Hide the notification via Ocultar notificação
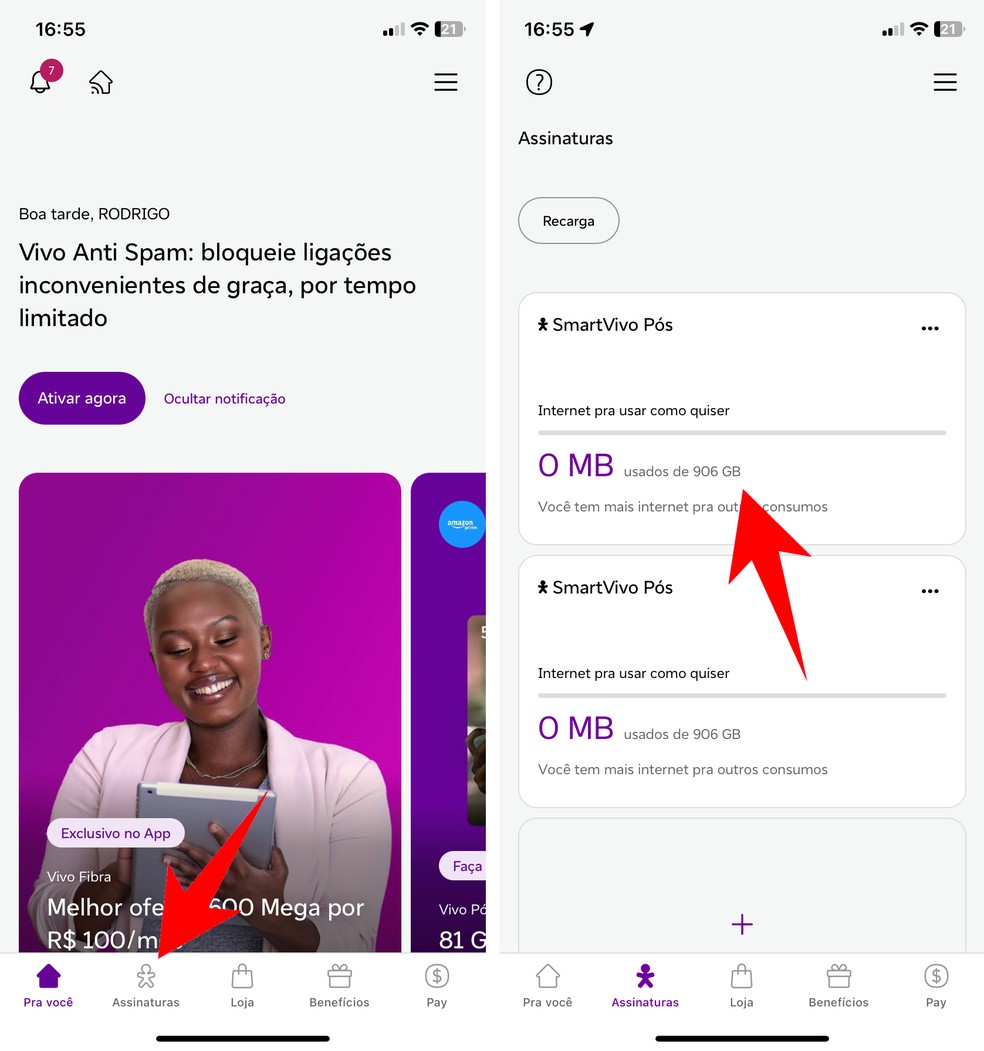This screenshot has height=1051, width=984. 224,398
